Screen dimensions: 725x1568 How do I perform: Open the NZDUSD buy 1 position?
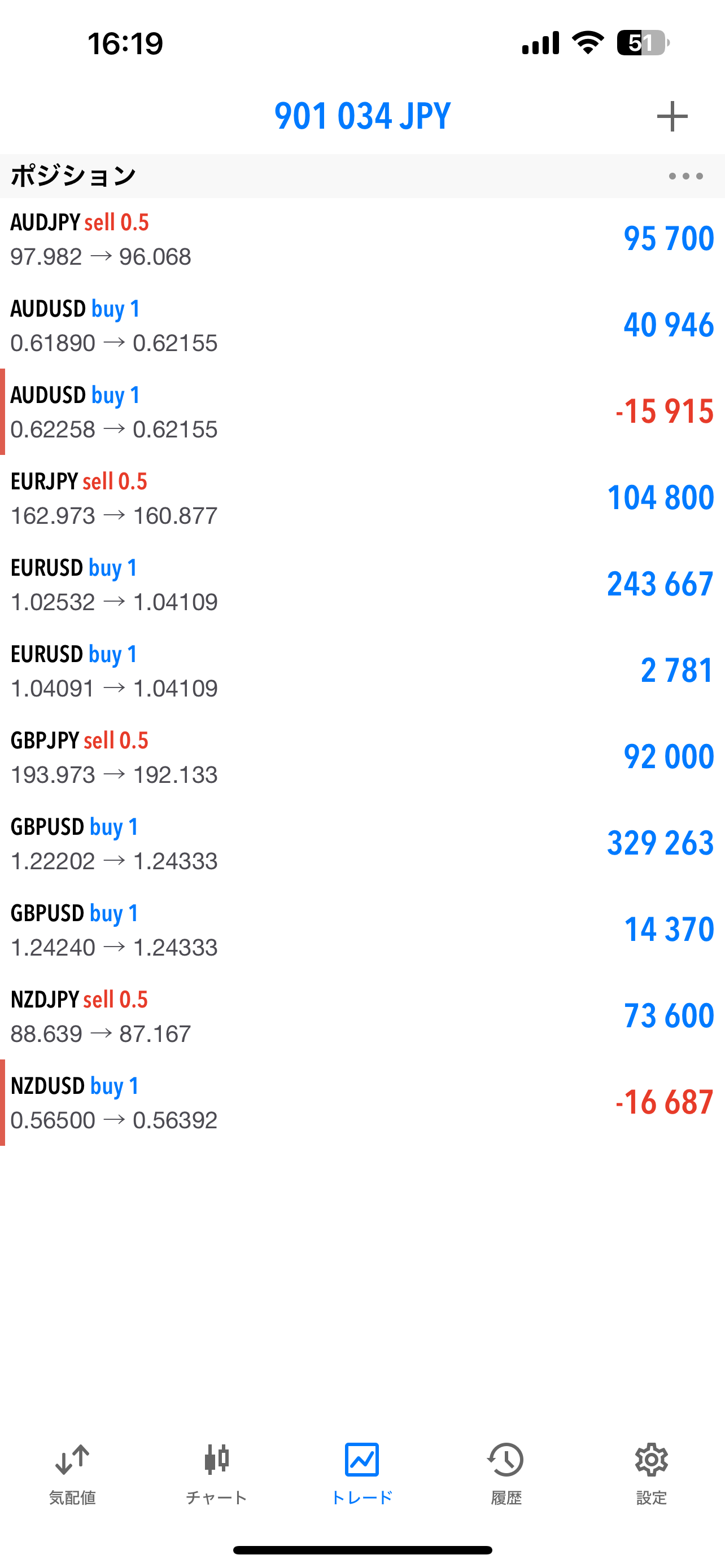click(362, 1103)
